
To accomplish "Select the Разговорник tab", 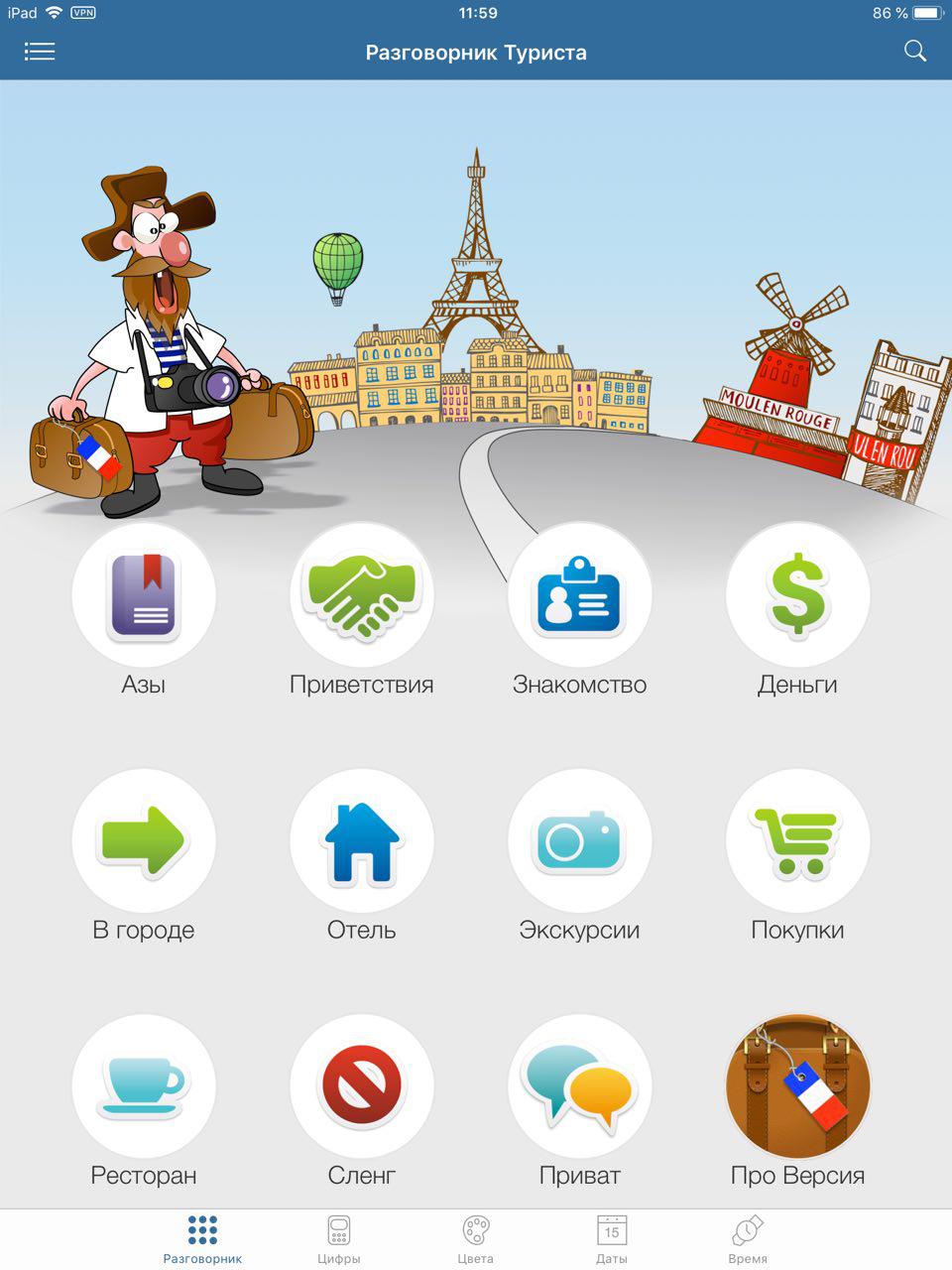I will pos(202,1238).
